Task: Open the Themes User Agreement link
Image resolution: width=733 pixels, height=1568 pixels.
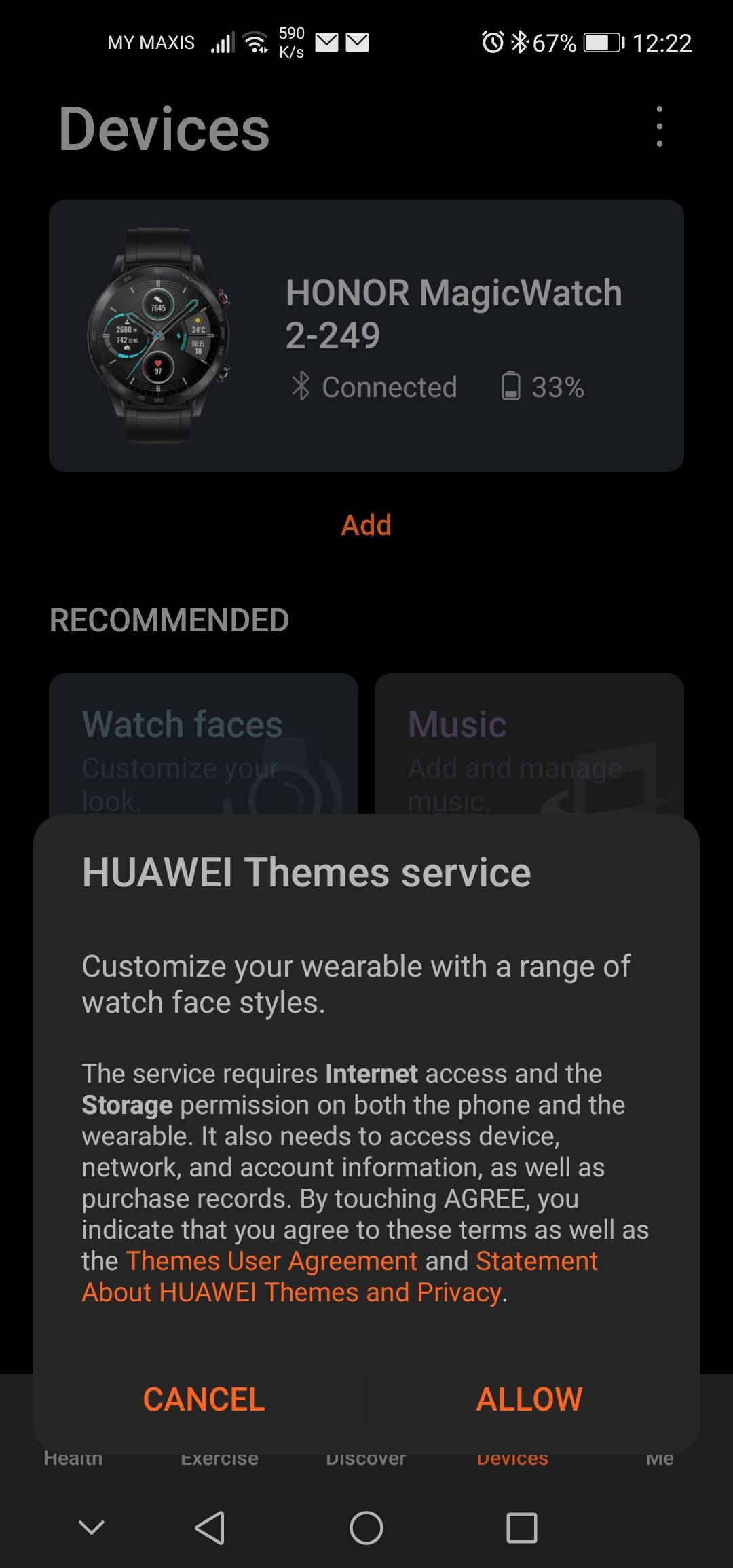Action: (x=271, y=1261)
